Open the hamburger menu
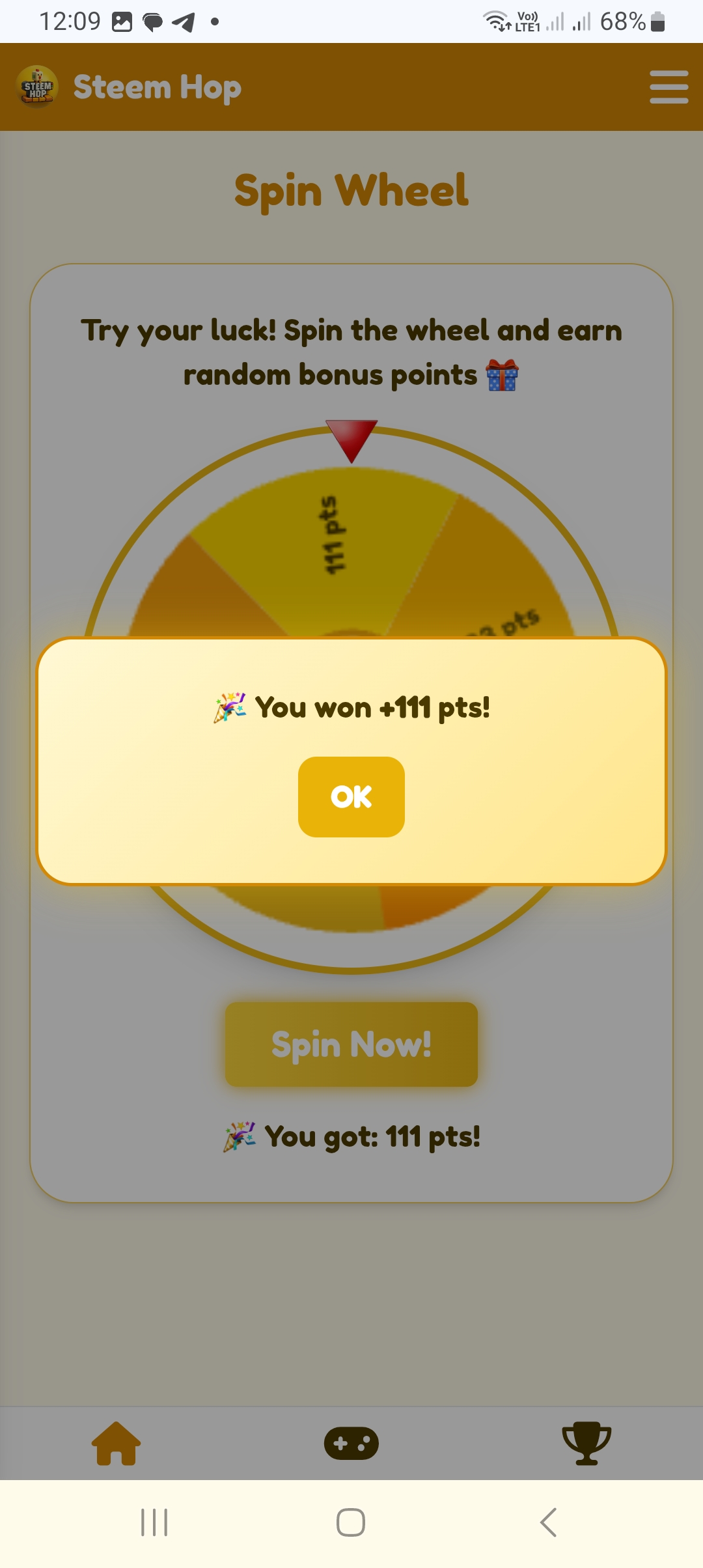Screen dimensions: 703x1568 tap(669, 87)
